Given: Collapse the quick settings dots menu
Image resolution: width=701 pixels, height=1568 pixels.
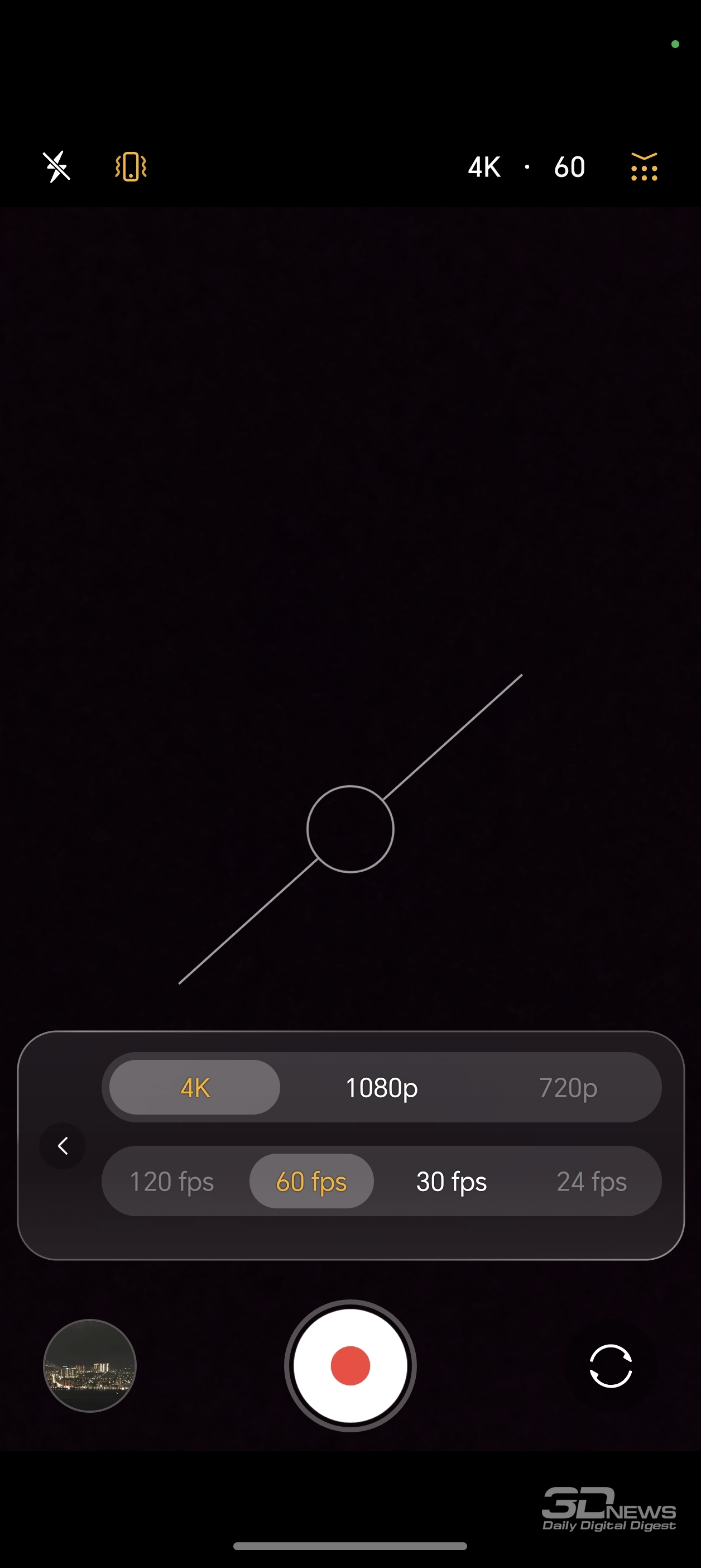Looking at the screenshot, I should pyautogui.click(x=644, y=167).
